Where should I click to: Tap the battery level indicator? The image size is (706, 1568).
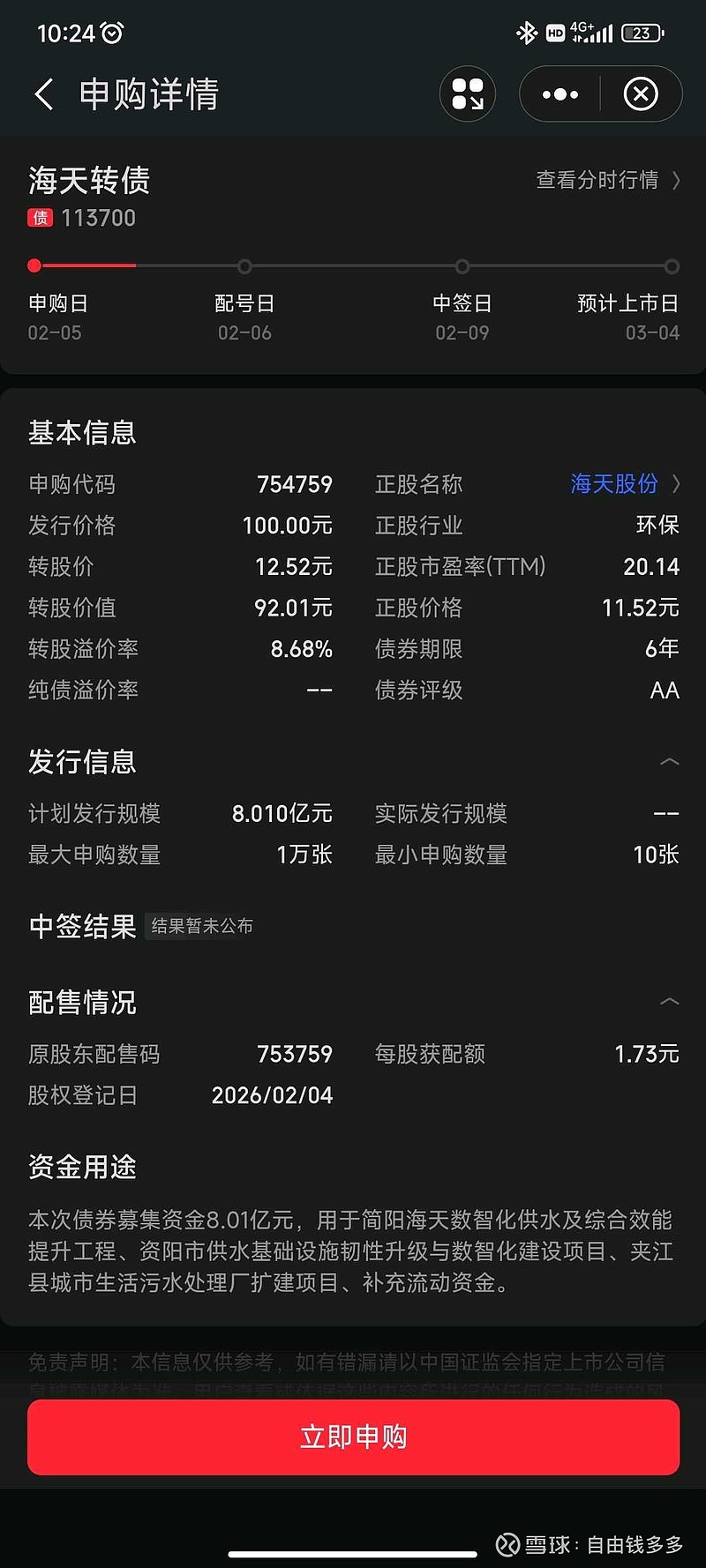coord(642,32)
